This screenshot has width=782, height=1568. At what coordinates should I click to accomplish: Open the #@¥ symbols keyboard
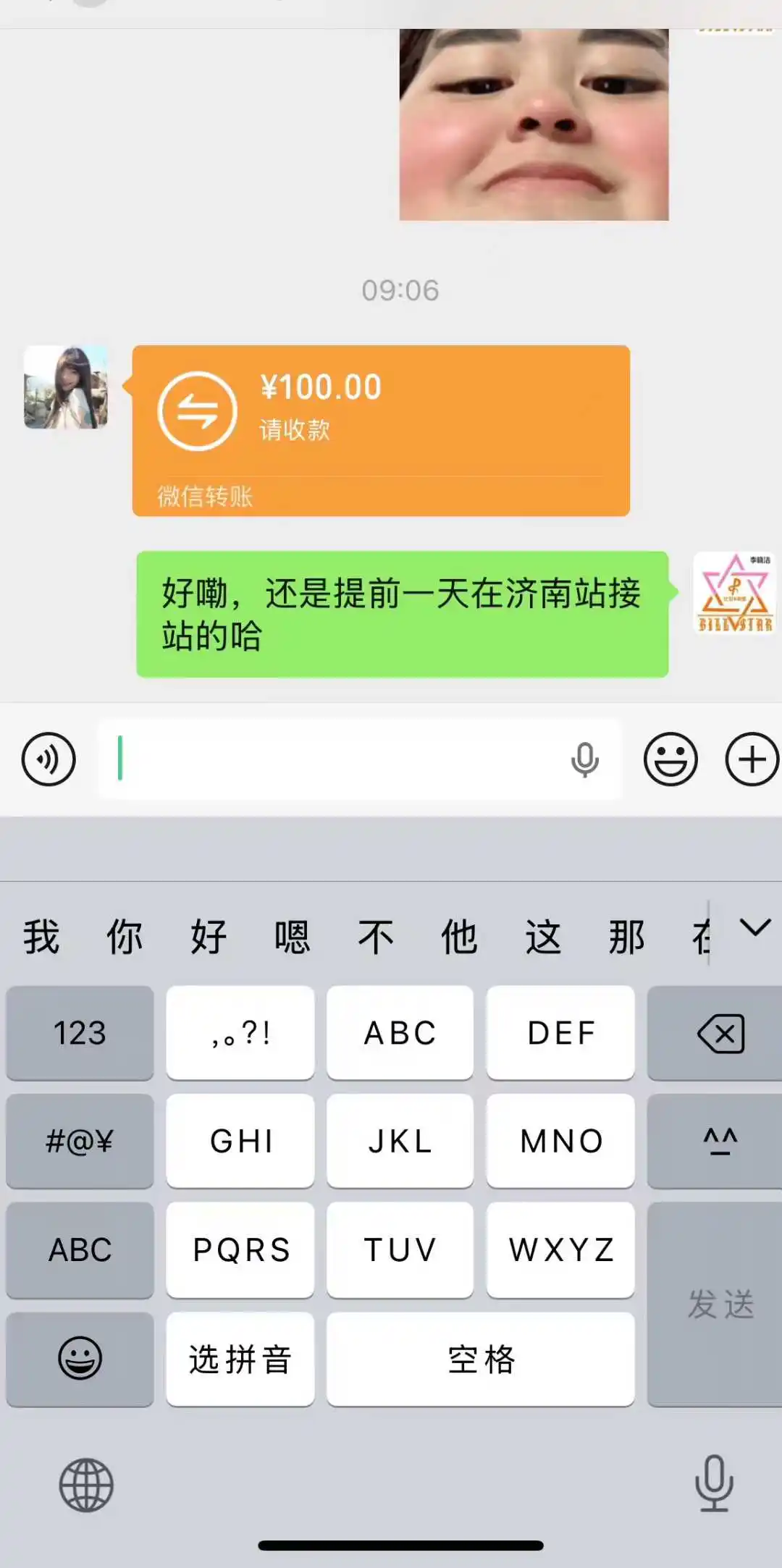pos(80,1142)
